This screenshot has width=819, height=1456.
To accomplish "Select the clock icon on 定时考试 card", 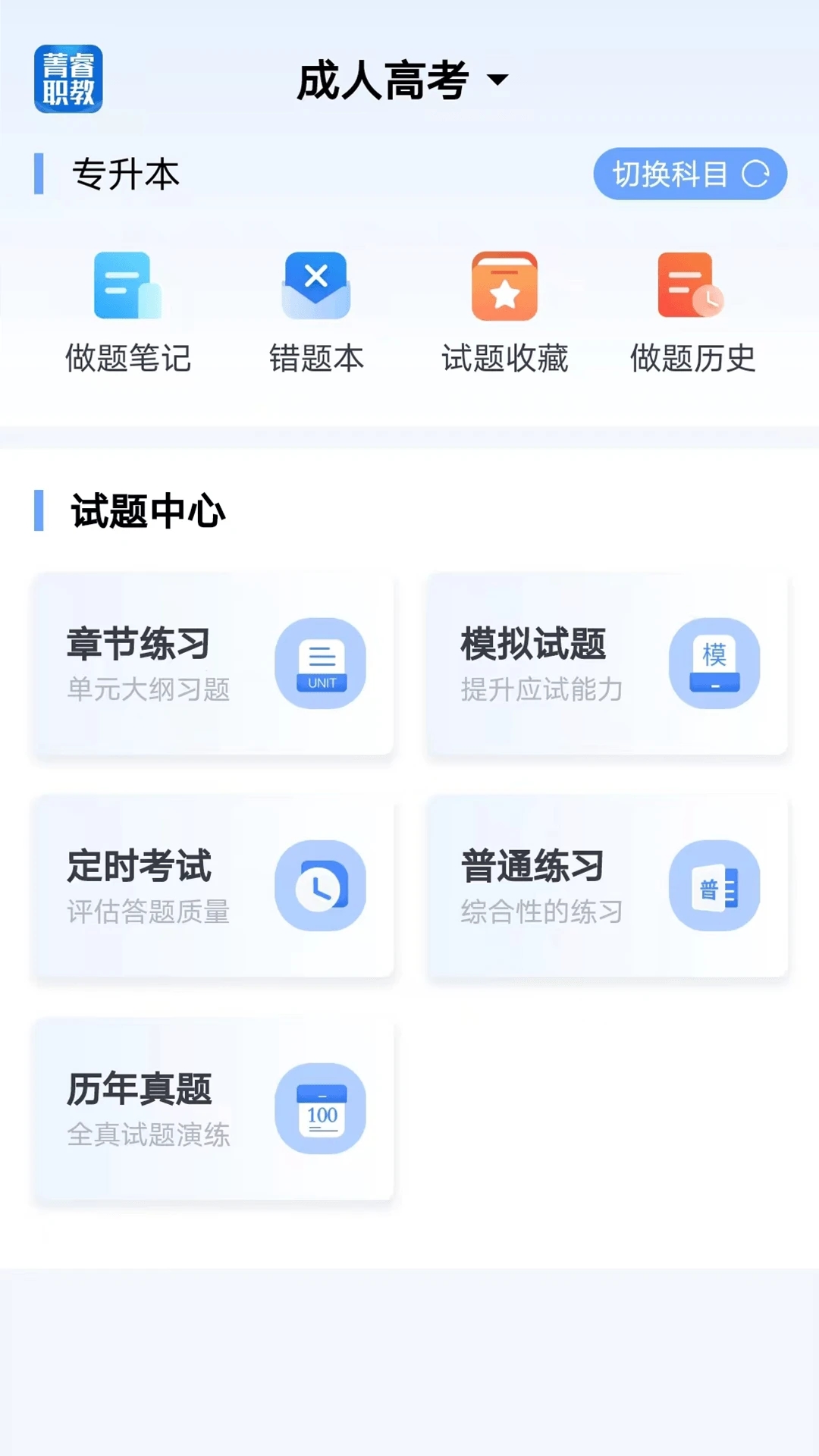I will (321, 887).
